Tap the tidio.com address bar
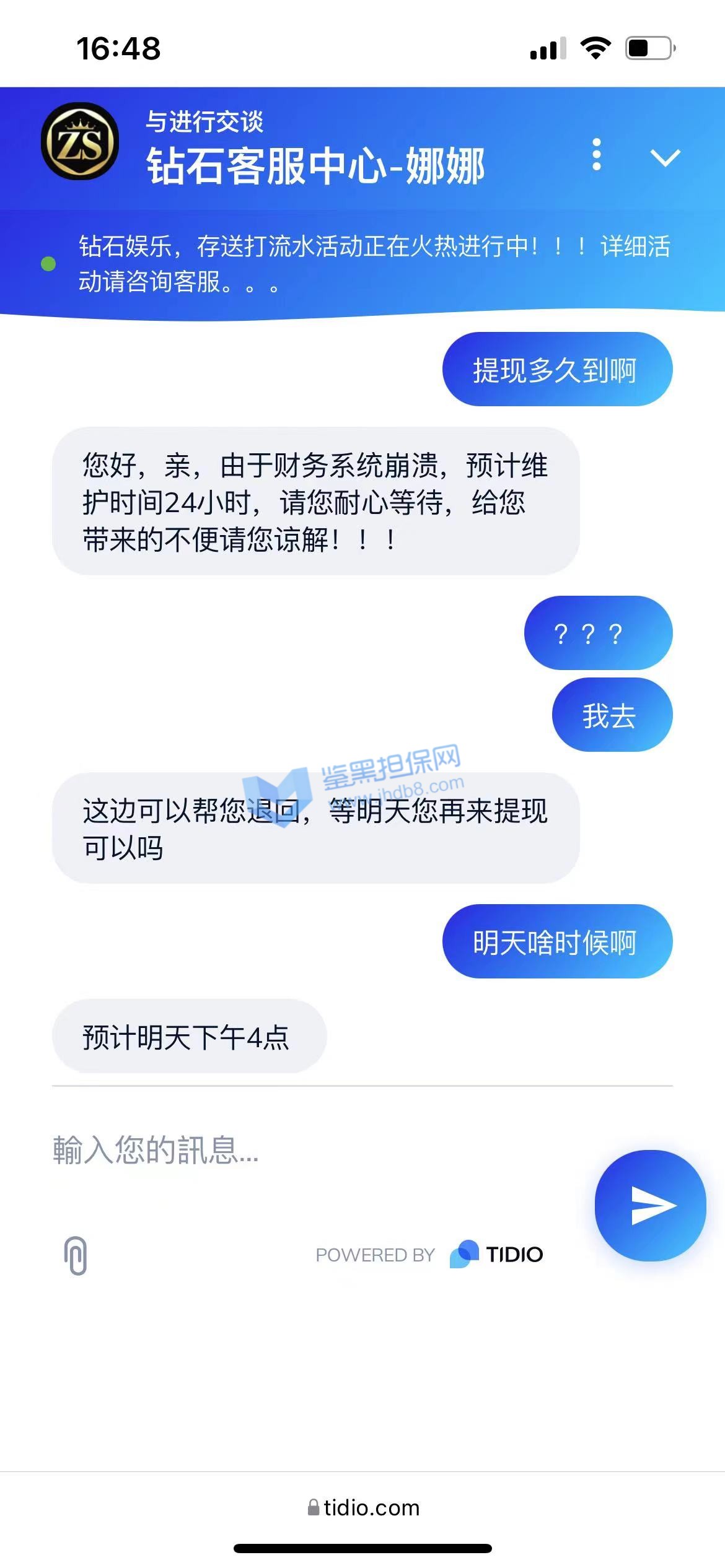This screenshot has height=1568, width=725. (364, 1507)
